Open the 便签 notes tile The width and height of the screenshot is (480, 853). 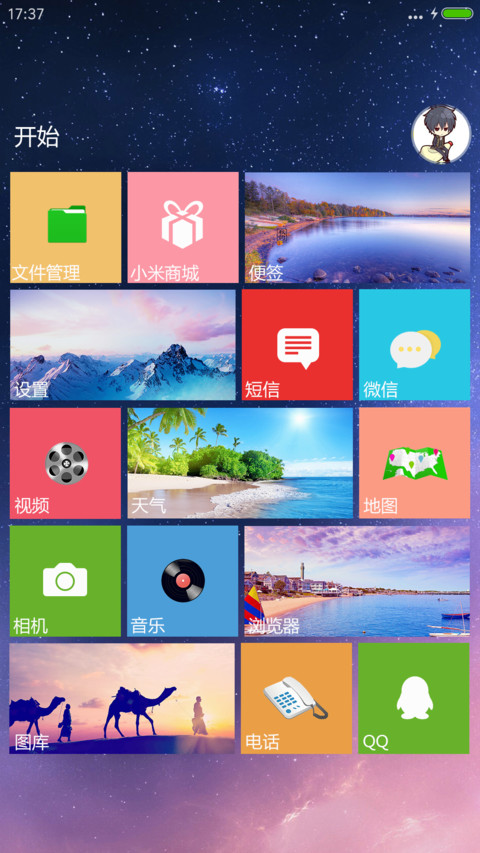click(358, 227)
